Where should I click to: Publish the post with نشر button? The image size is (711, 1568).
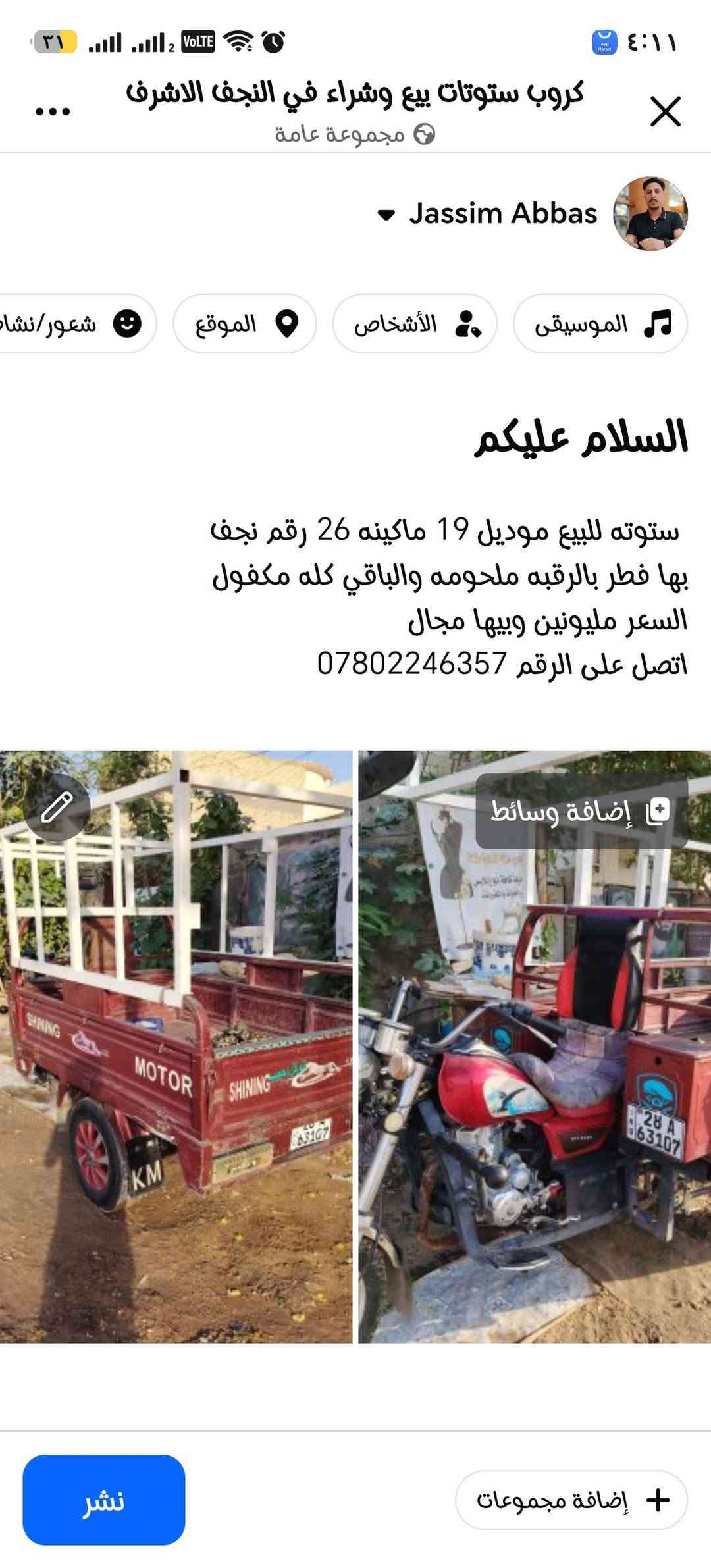(104, 1500)
